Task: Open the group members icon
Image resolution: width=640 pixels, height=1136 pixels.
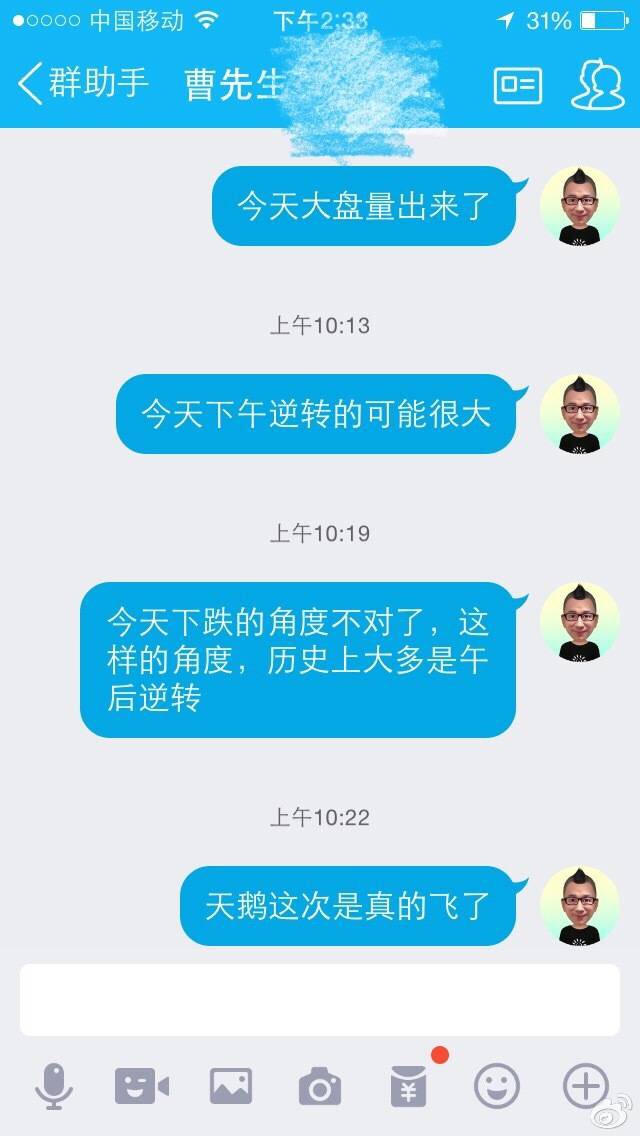Action: point(597,85)
